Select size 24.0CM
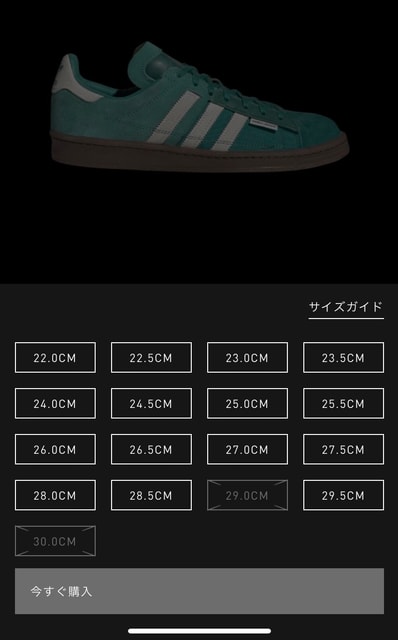This screenshot has height=640, width=398. [55, 403]
